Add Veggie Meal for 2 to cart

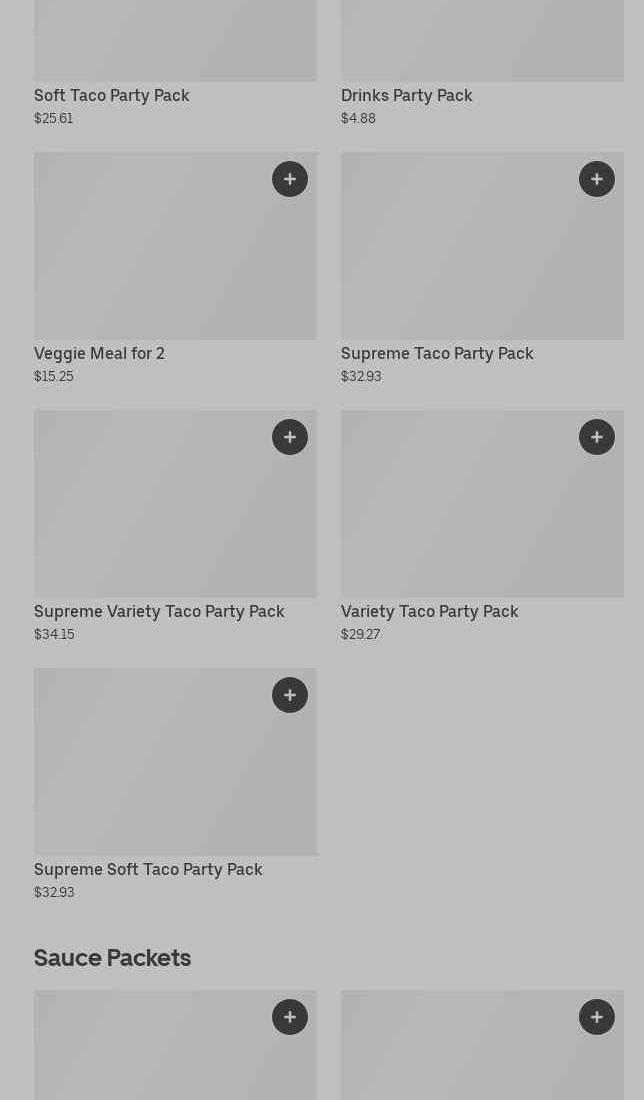pos(290,179)
